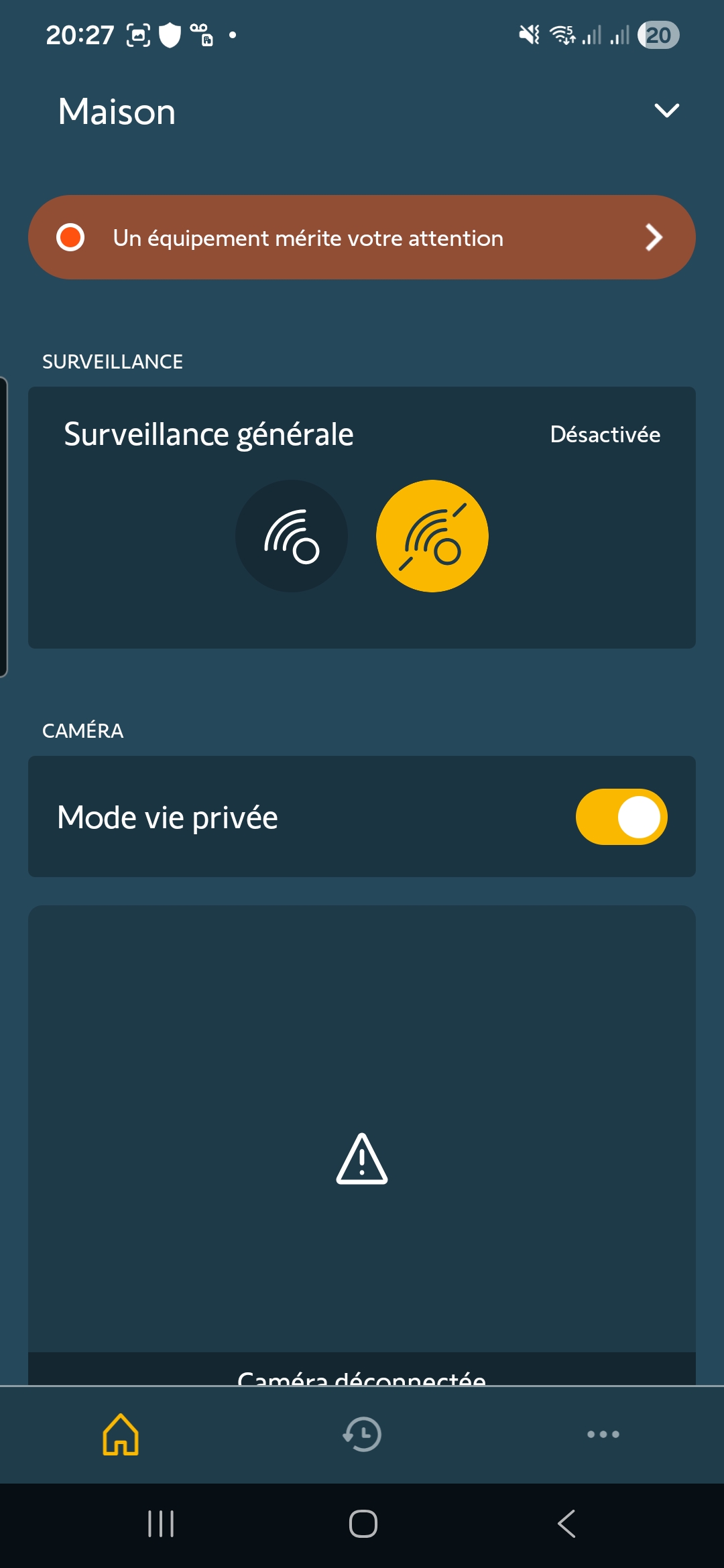Screen dimensions: 724x1568
Task: Toggle off Mode vie privée
Action: (621, 817)
